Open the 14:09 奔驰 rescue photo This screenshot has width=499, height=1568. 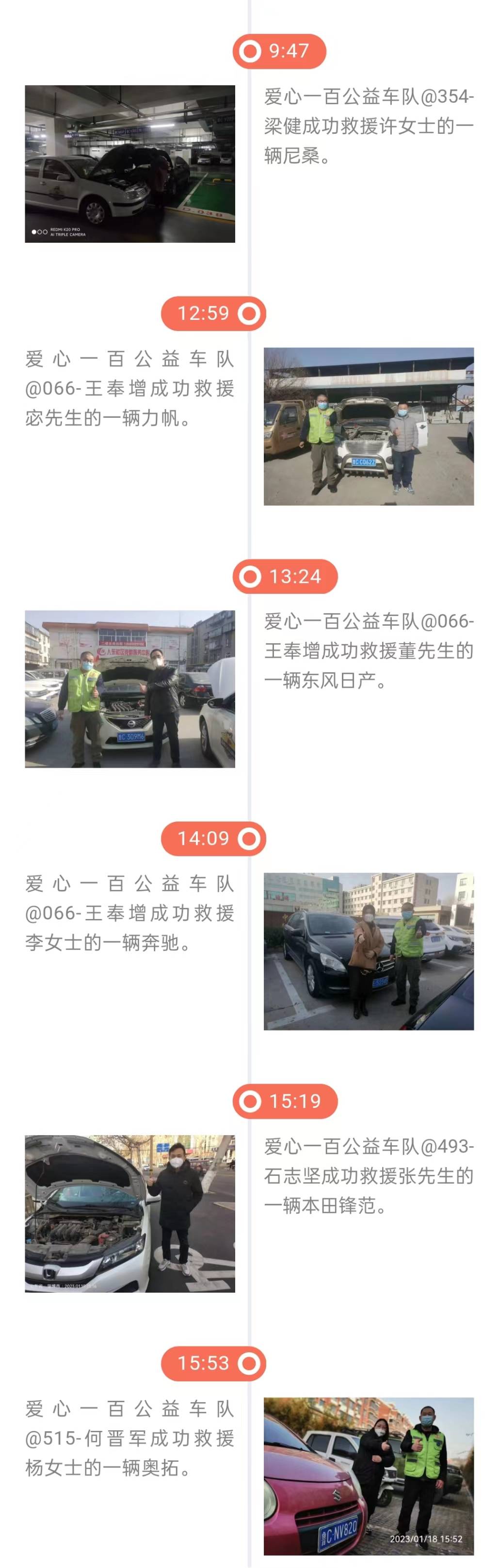369,951
